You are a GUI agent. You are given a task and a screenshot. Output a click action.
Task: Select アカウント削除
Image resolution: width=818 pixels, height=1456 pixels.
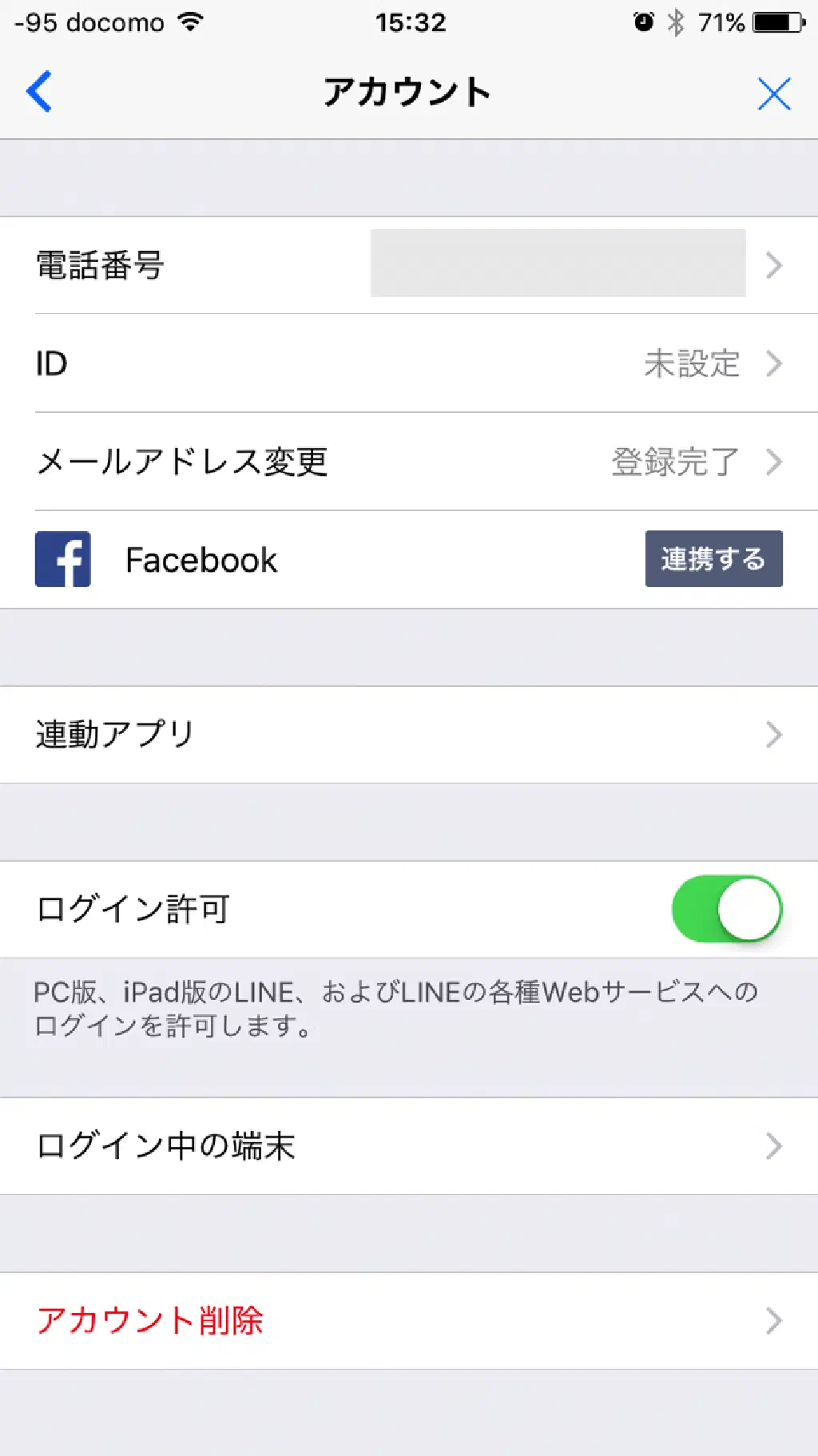[409, 1320]
